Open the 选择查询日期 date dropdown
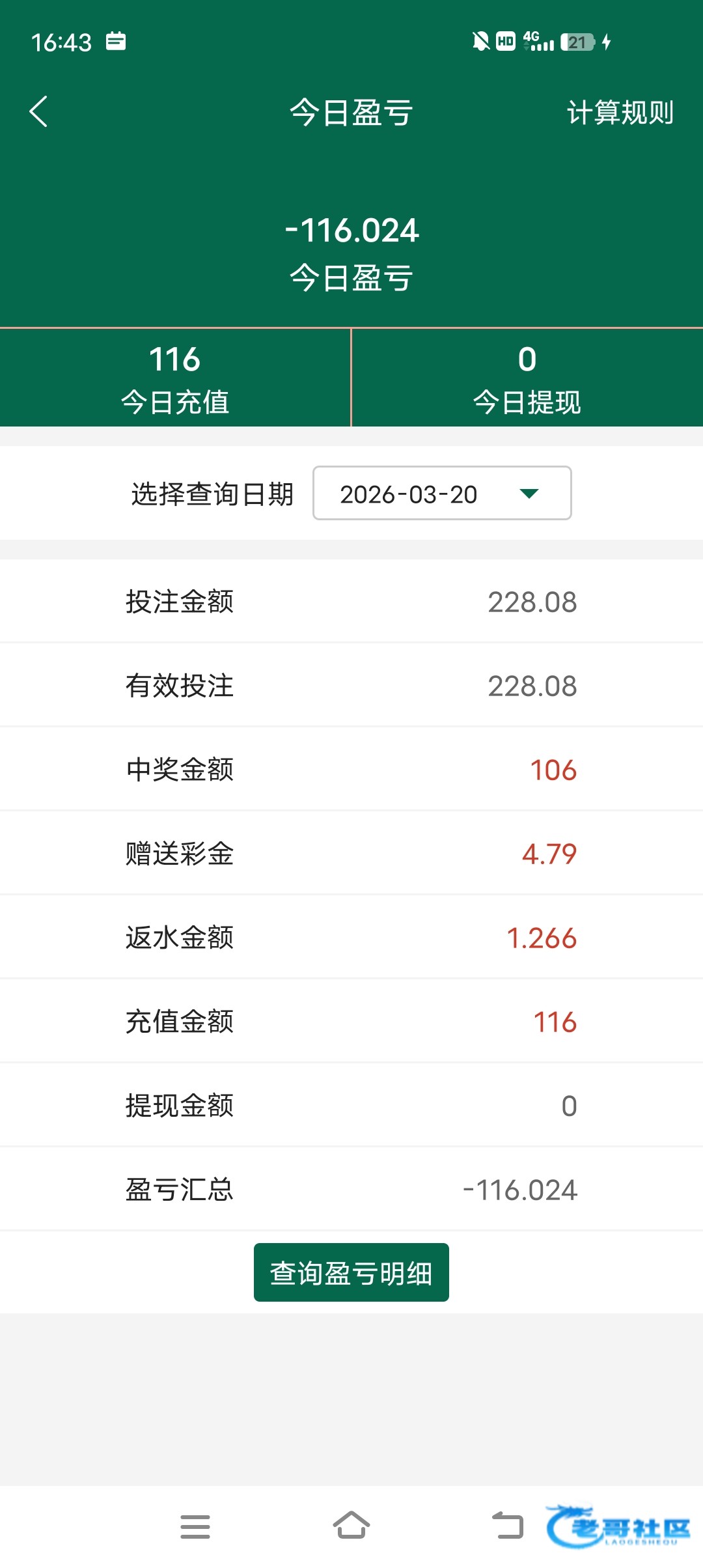 point(442,493)
